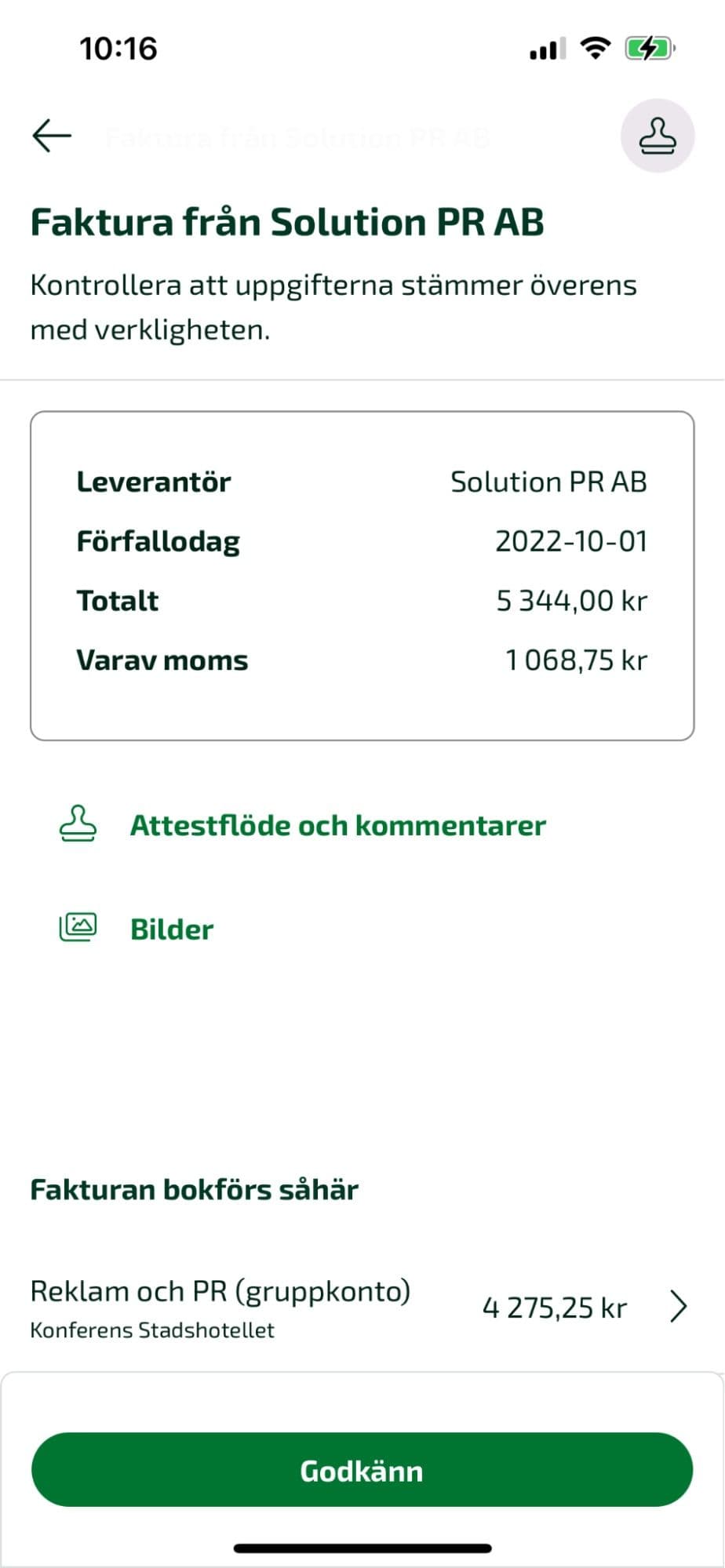The width and height of the screenshot is (725, 1568).
Task: Tap the stamp icon in the top corner
Action: pyautogui.click(x=657, y=136)
